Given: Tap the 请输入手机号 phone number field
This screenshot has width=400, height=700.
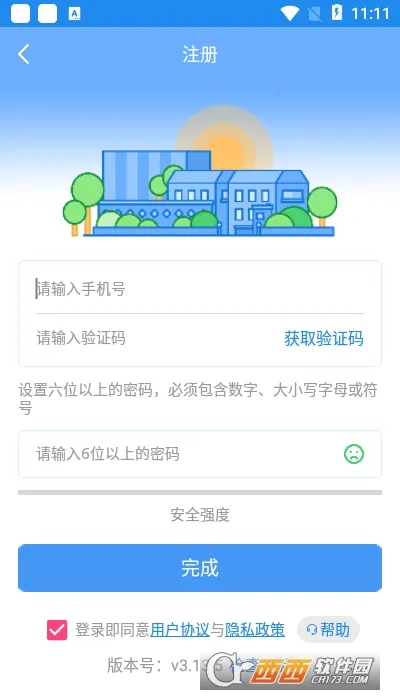Looking at the screenshot, I should point(200,289).
